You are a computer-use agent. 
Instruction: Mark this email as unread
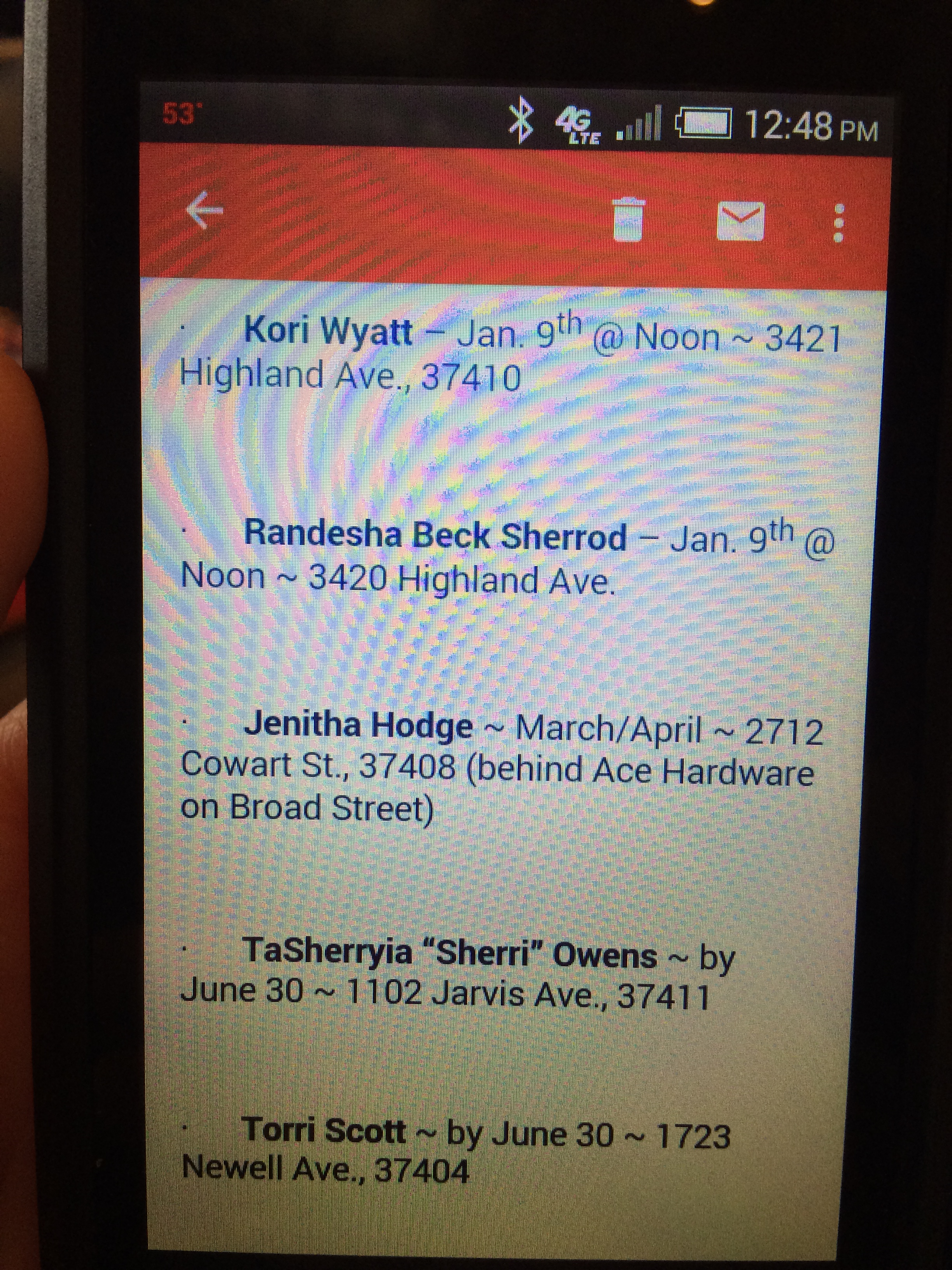point(740,221)
